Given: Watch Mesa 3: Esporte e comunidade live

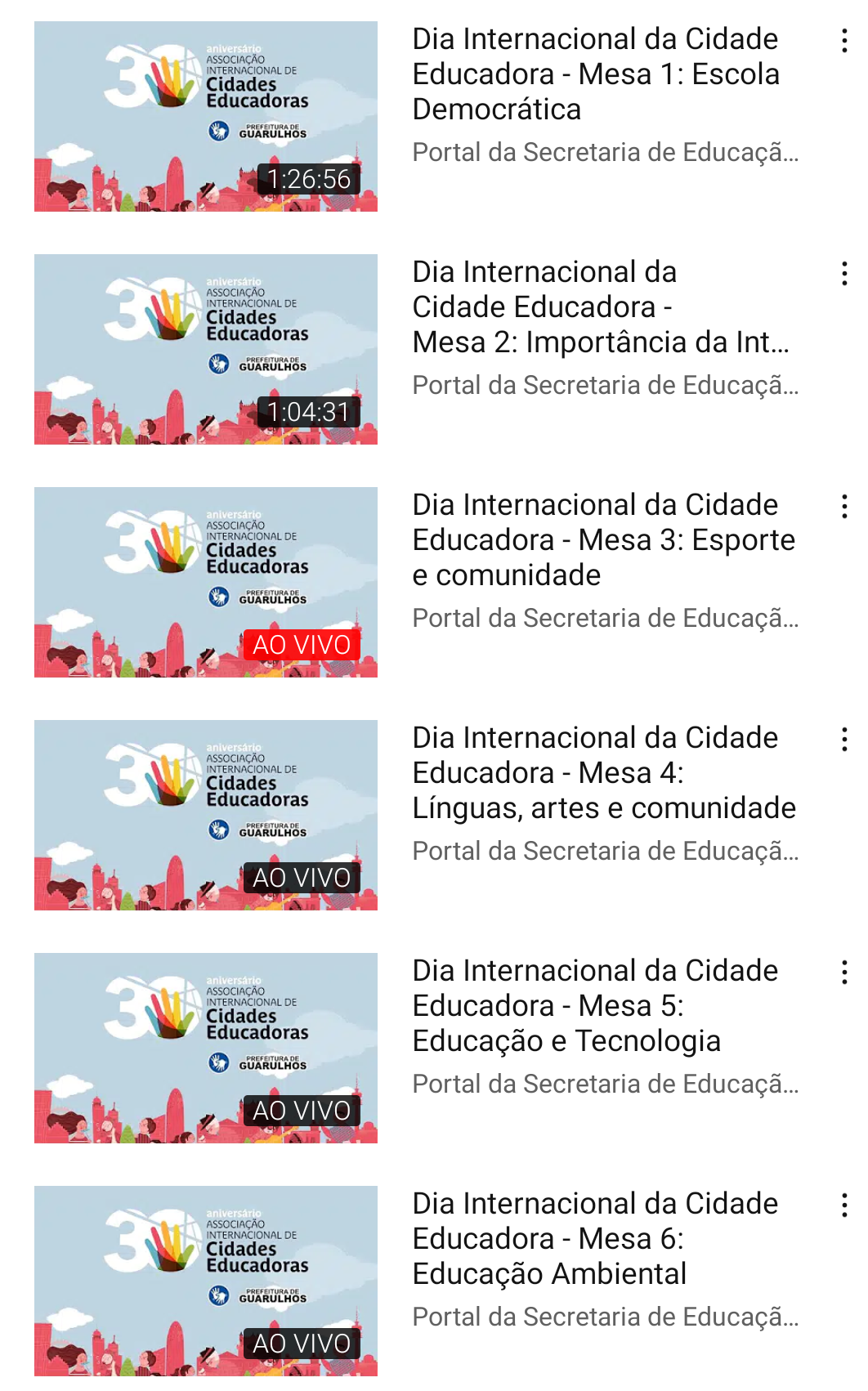Looking at the screenshot, I should [206, 582].
